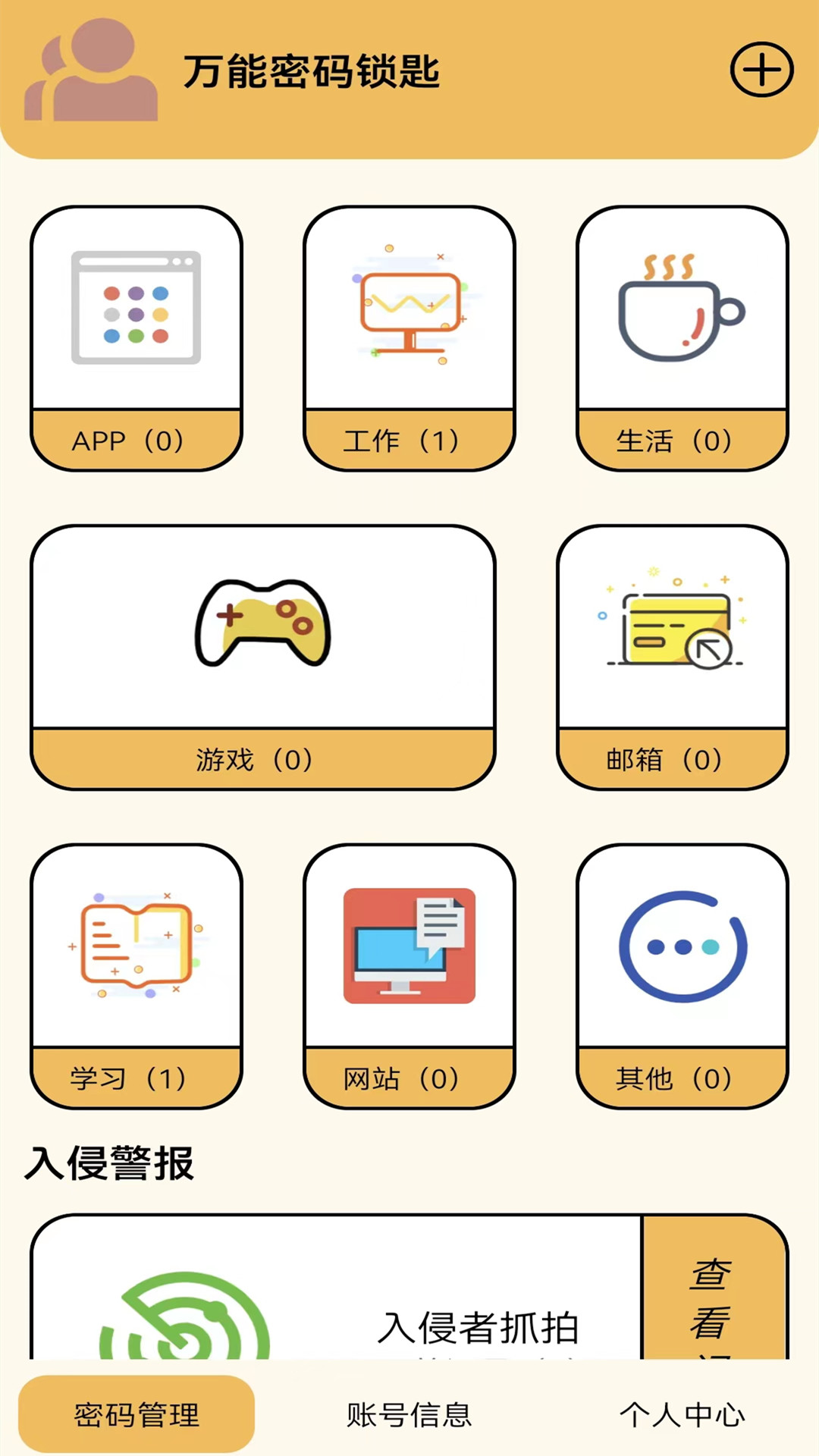Select the 网站 (Website) monitor icon
This screenshot has height=1456, width=819.
coord(409,944)
